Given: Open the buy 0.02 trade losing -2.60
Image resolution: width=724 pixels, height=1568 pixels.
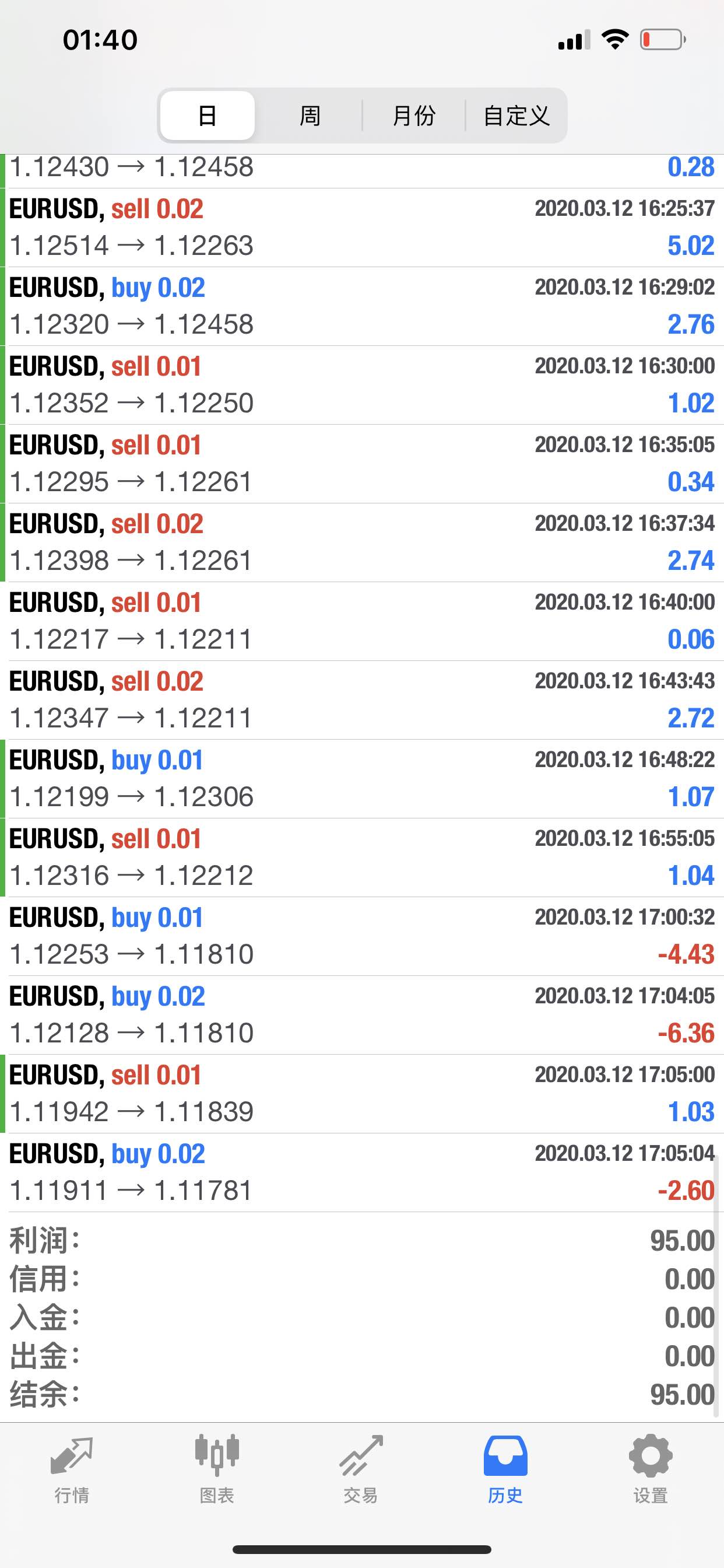Looking at the screenshot, I should 362,1172.
